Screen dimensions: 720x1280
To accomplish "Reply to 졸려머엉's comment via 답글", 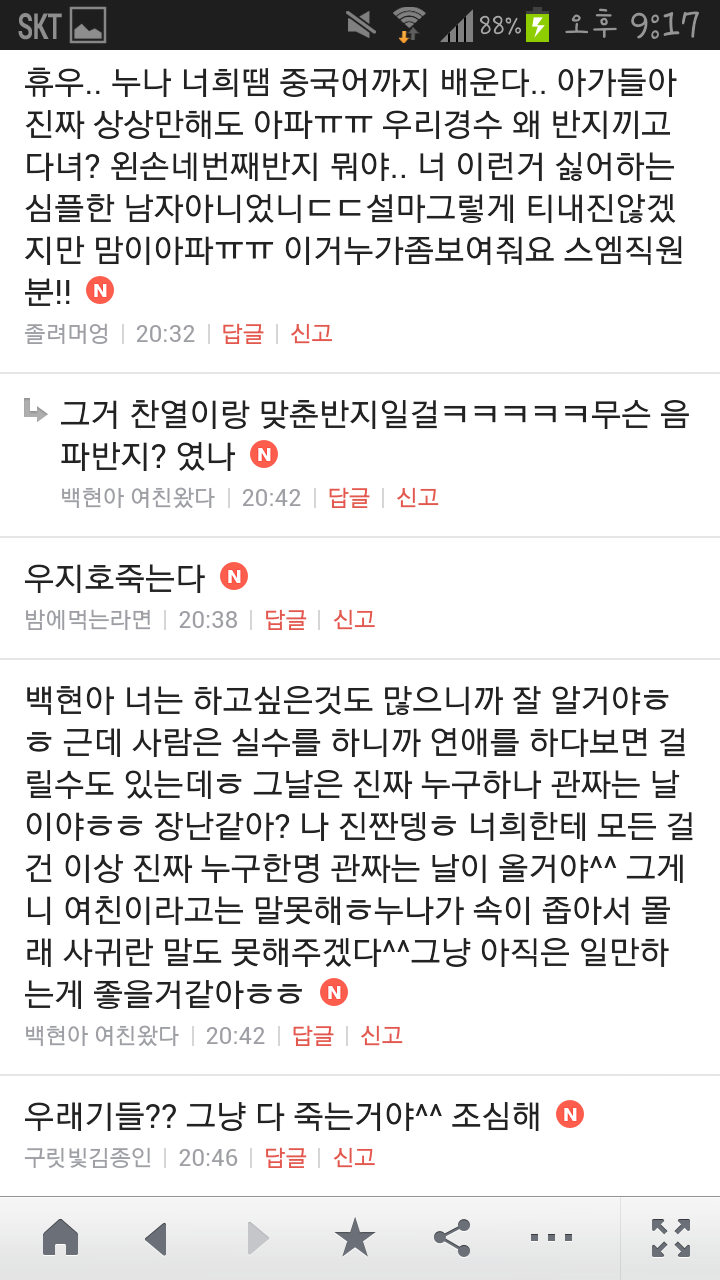I will point(243,334).
